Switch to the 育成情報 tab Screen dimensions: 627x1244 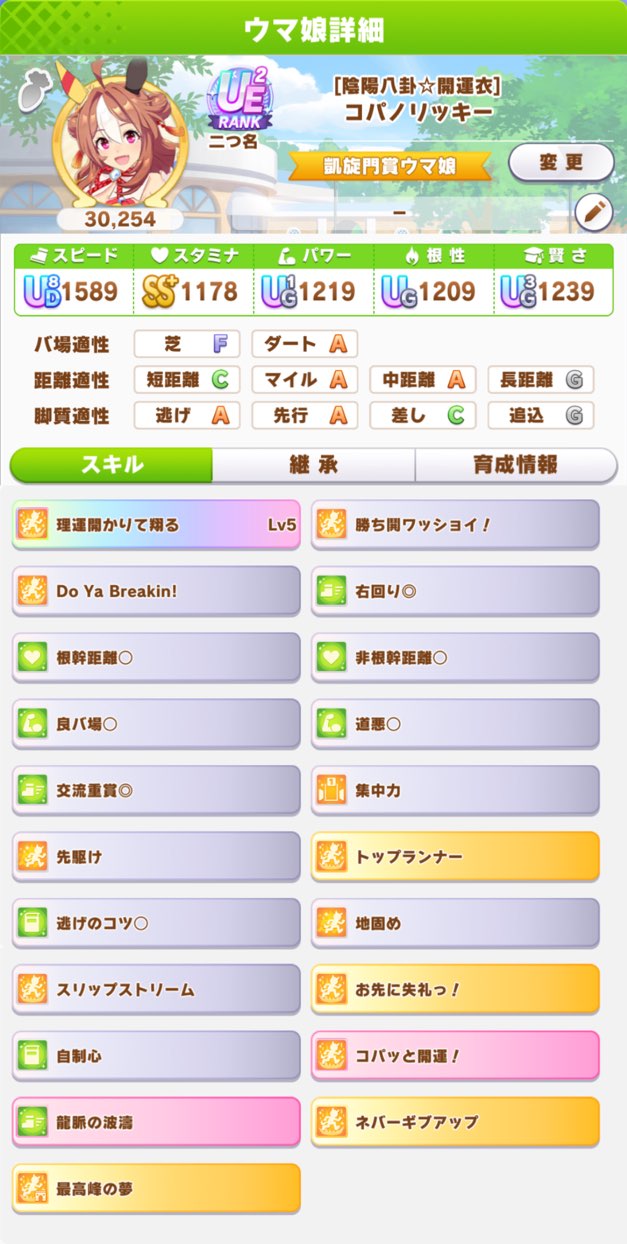click(x=516, y=465)
